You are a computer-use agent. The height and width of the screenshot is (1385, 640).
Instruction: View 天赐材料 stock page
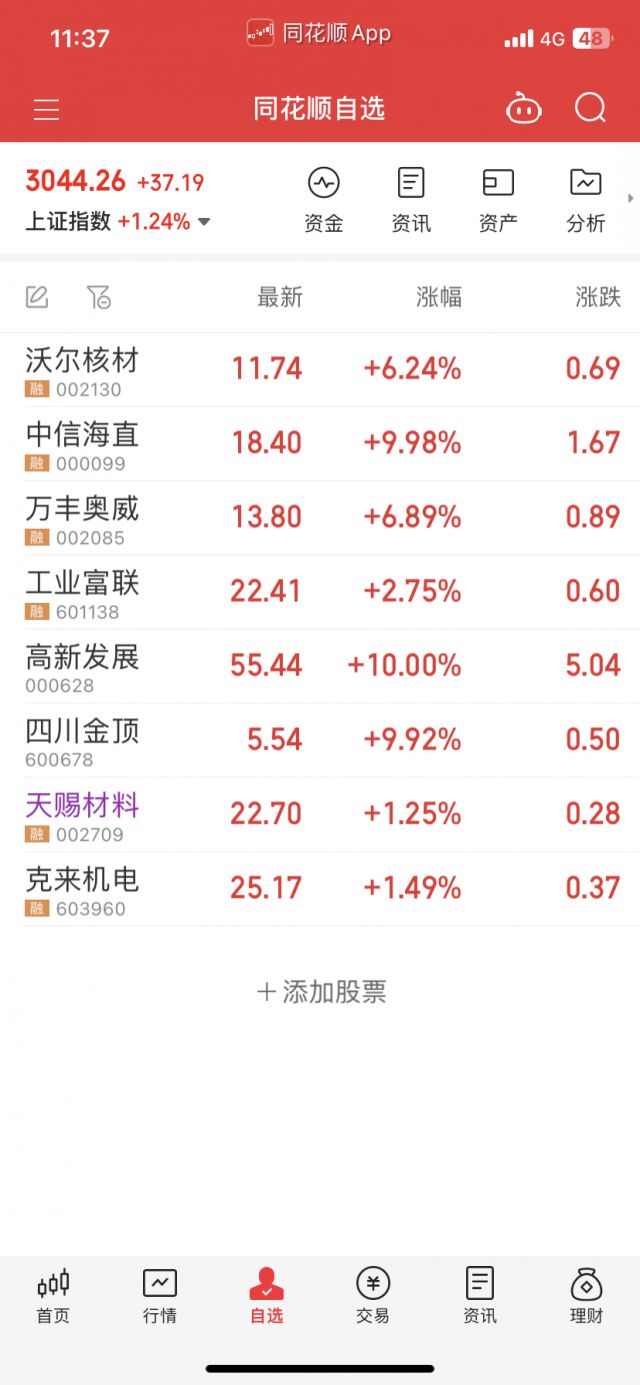[320, 814]
